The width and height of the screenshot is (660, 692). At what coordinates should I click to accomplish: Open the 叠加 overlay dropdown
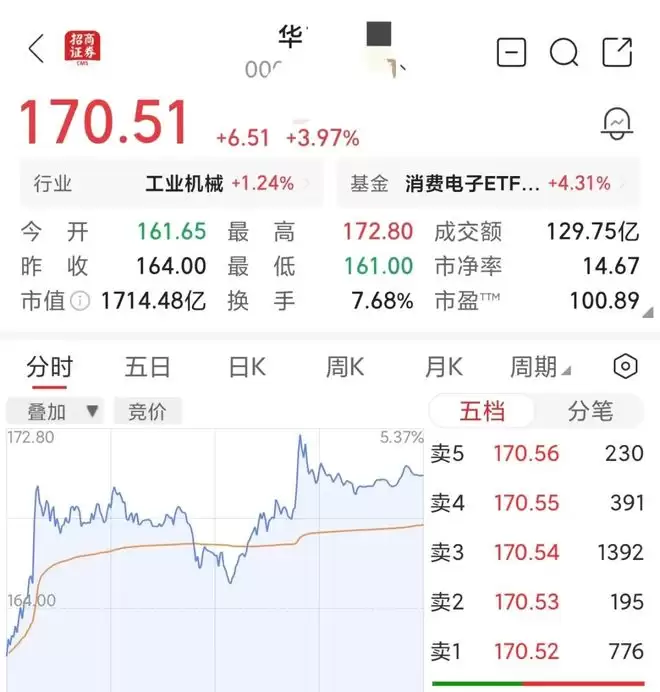[55, 411]
